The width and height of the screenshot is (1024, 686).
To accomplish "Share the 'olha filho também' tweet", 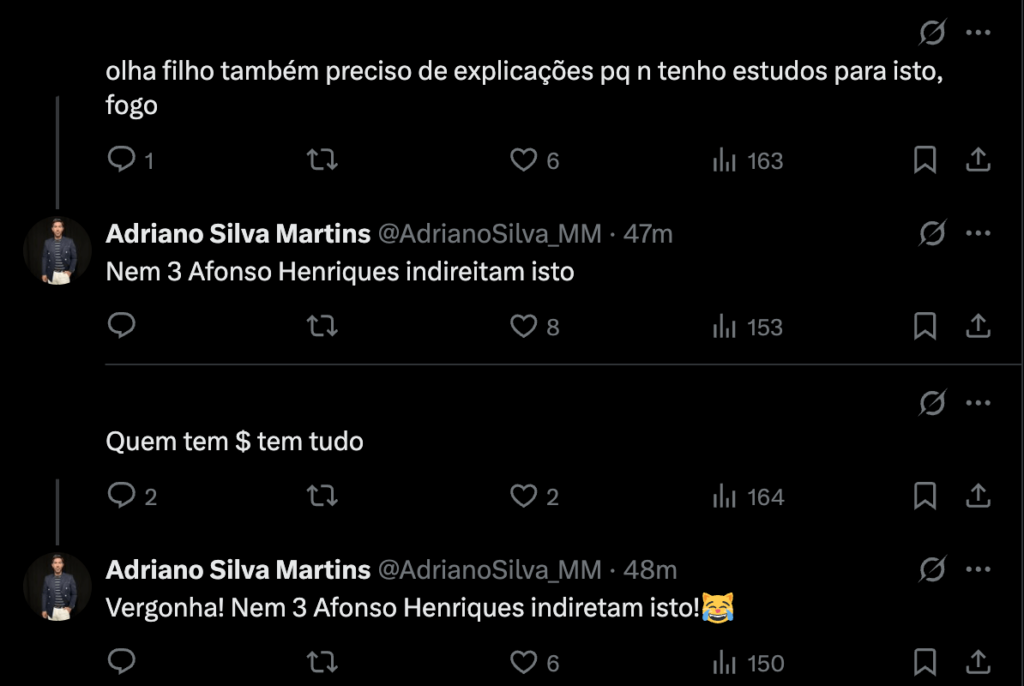I will tap(977, 160).
